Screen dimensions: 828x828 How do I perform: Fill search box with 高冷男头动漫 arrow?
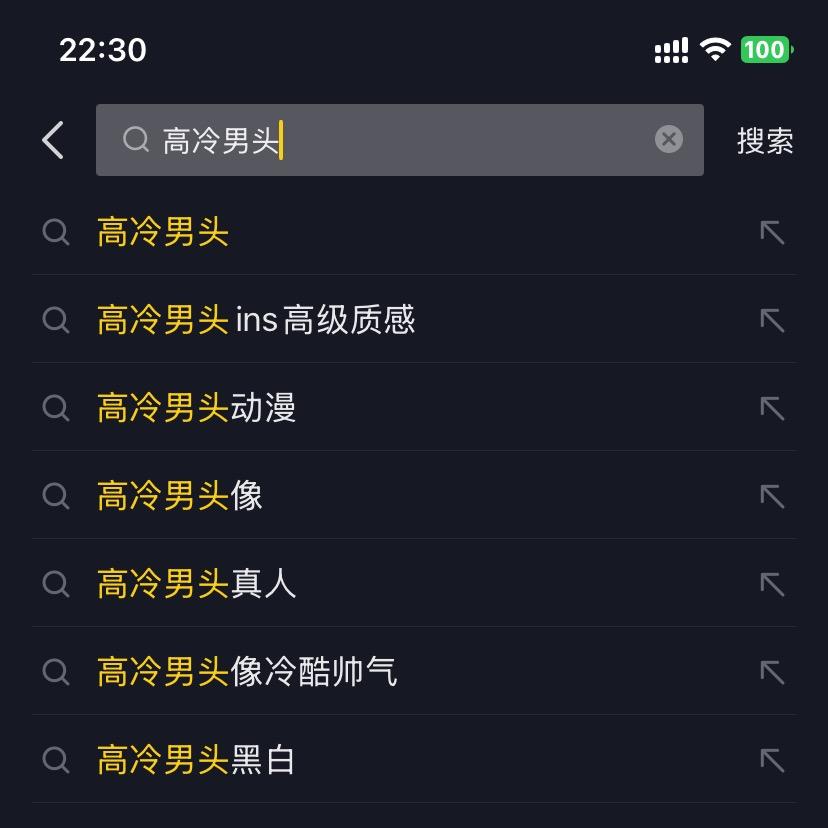coord(772,408)
